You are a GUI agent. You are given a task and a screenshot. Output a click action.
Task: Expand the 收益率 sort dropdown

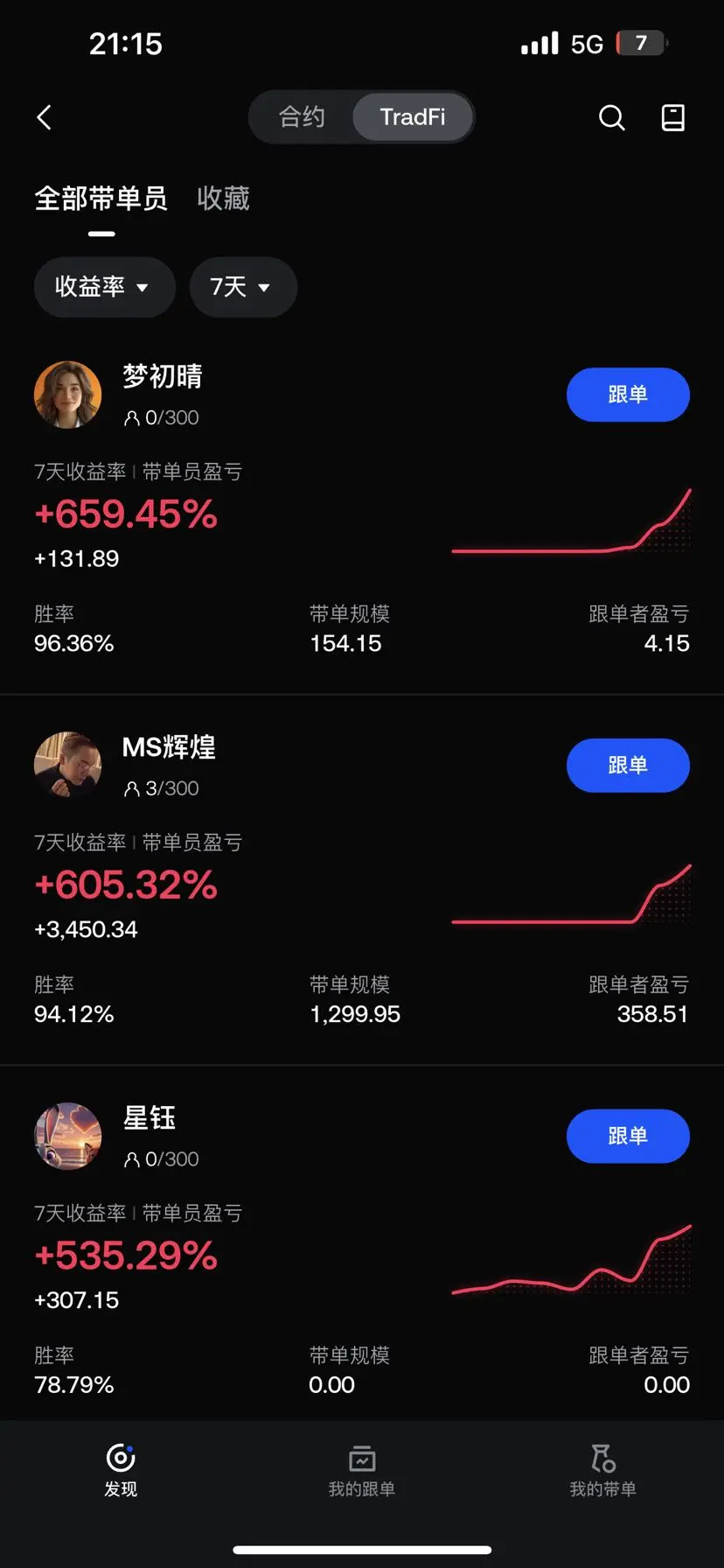point(105,287)
